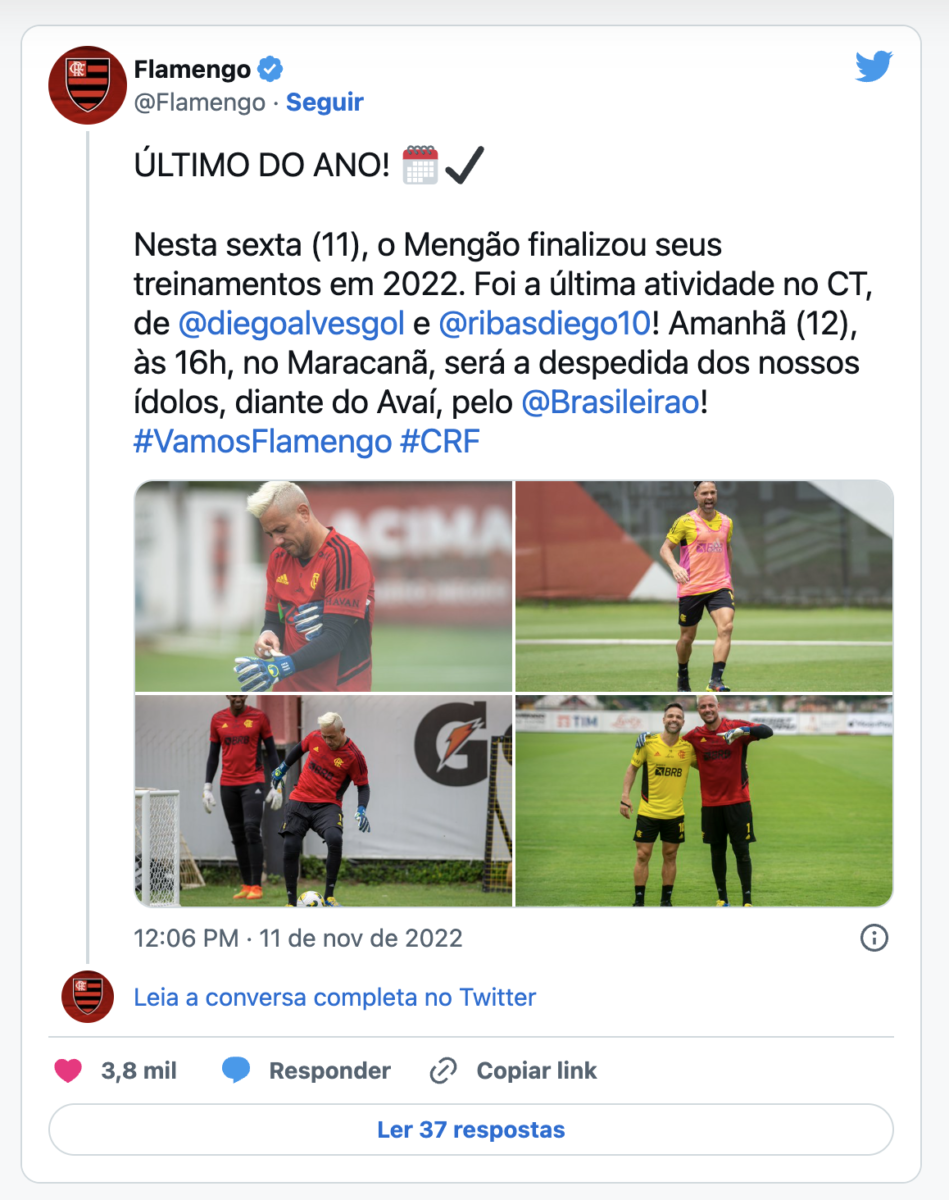Screen dimensions: 949x1200
Task: View photo of goalkeeper adjusting gloves
Action: (323, 586)
